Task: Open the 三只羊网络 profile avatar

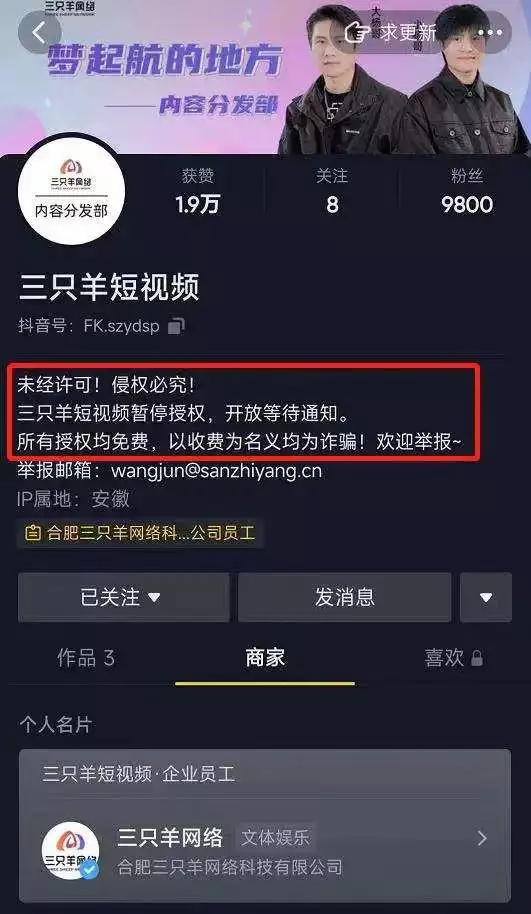Action: click(x=72, y=192)
